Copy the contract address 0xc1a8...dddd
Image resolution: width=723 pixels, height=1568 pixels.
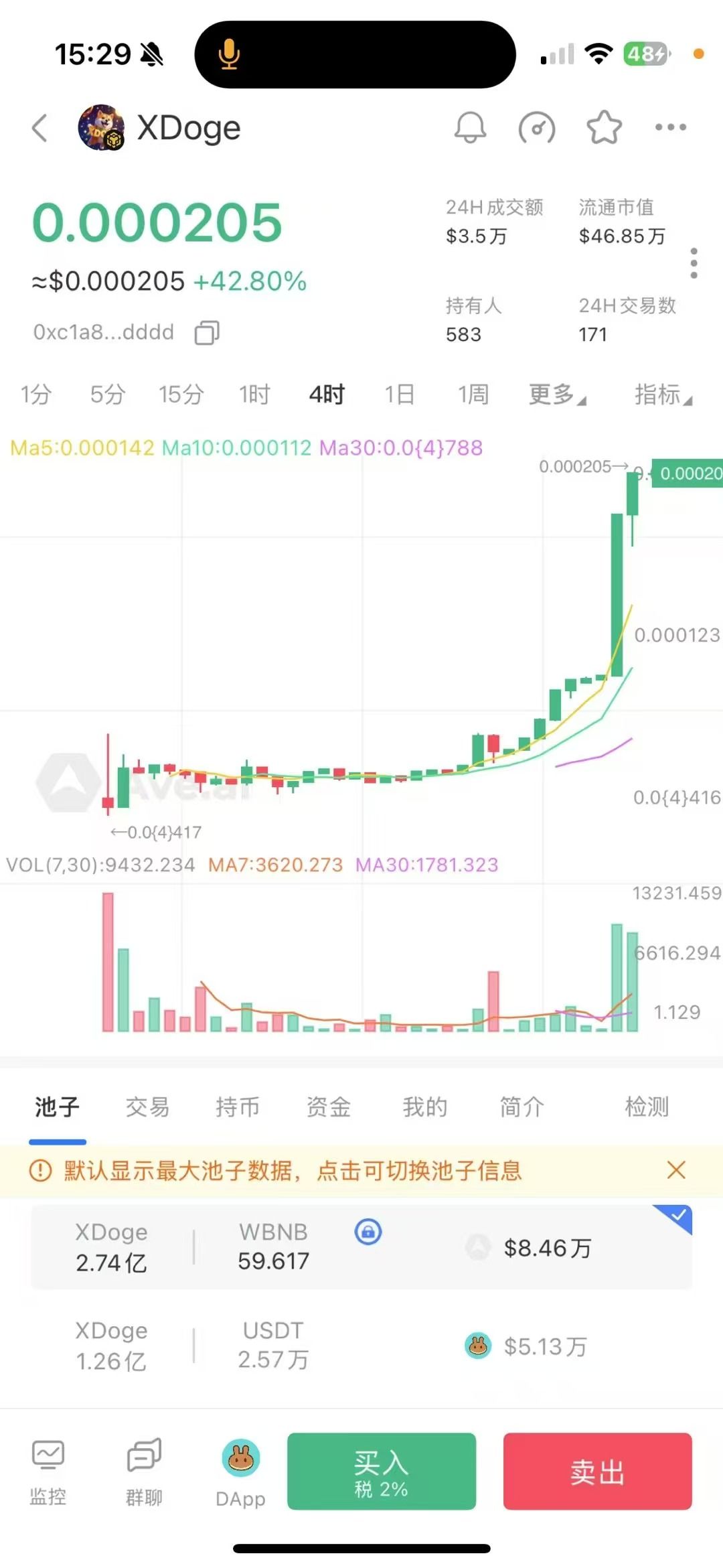coord(207,332)
